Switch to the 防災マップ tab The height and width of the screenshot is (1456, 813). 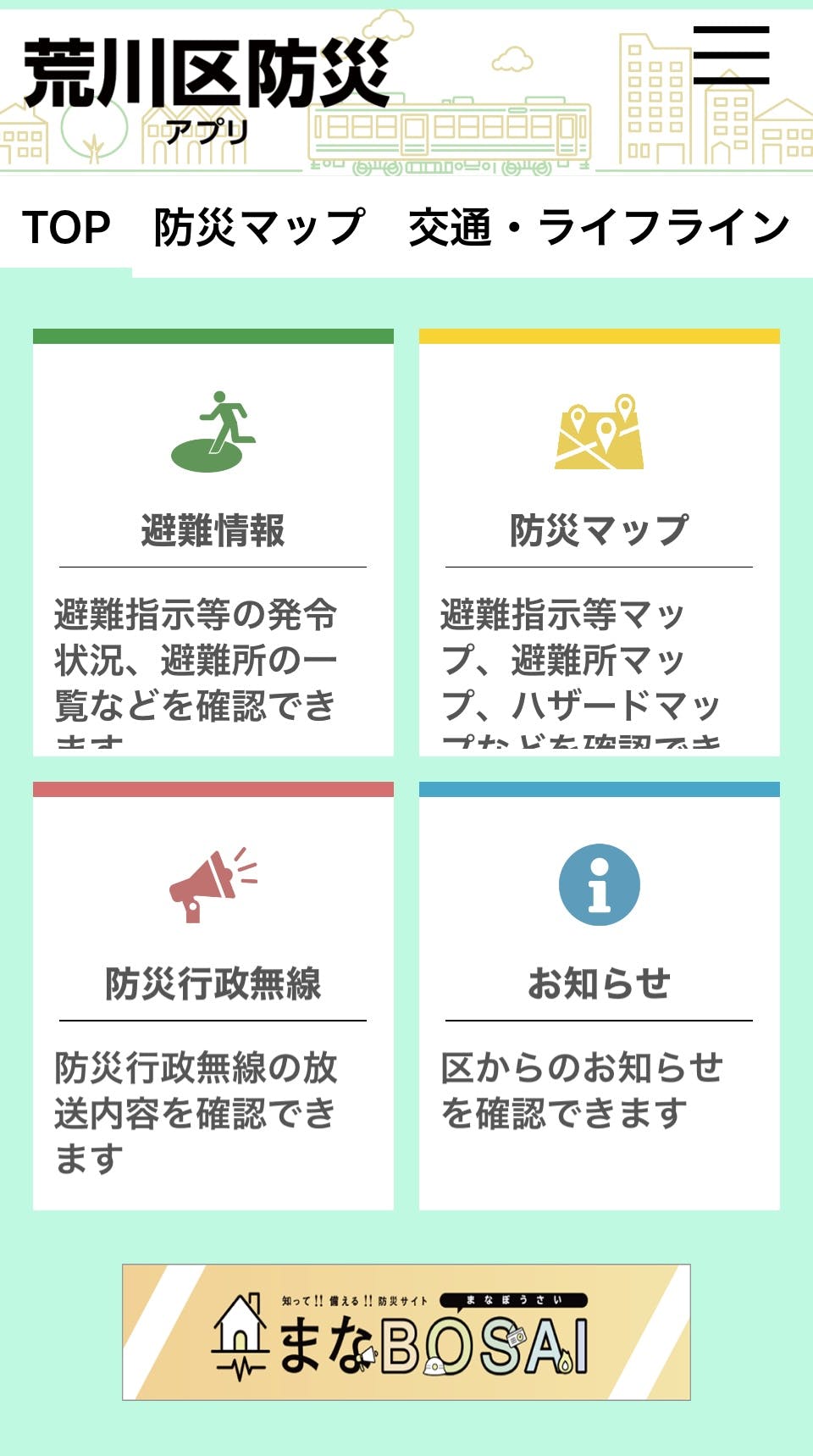(x=259, y=227)
